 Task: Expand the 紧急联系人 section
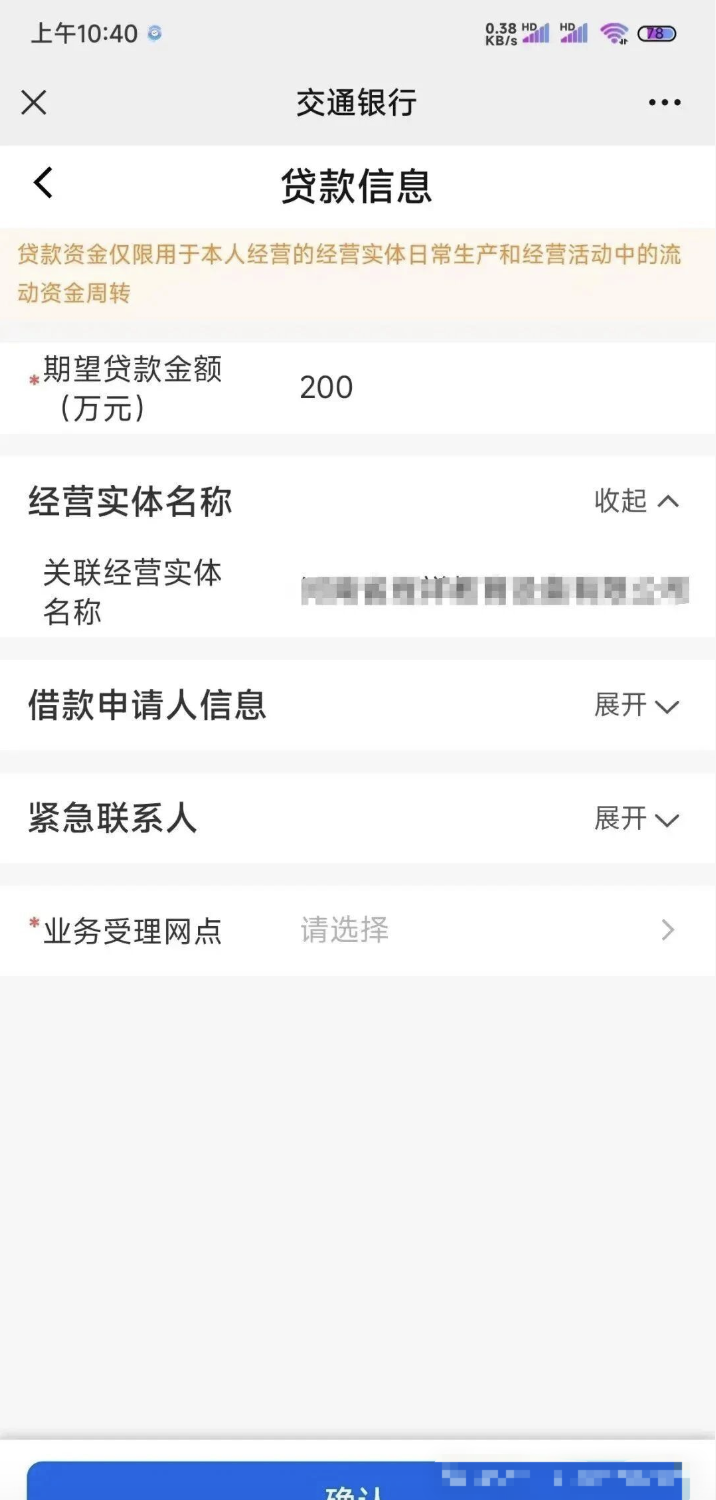coord(636,819)
